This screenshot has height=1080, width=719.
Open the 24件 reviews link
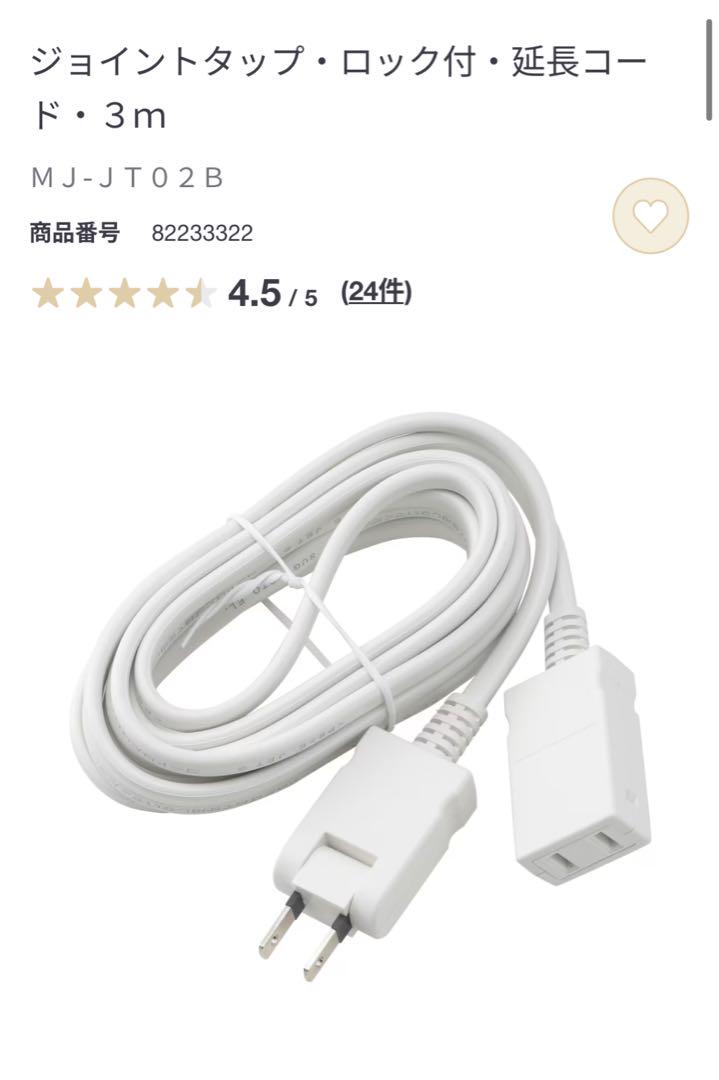pyautogui.click(x=376, y=292)
